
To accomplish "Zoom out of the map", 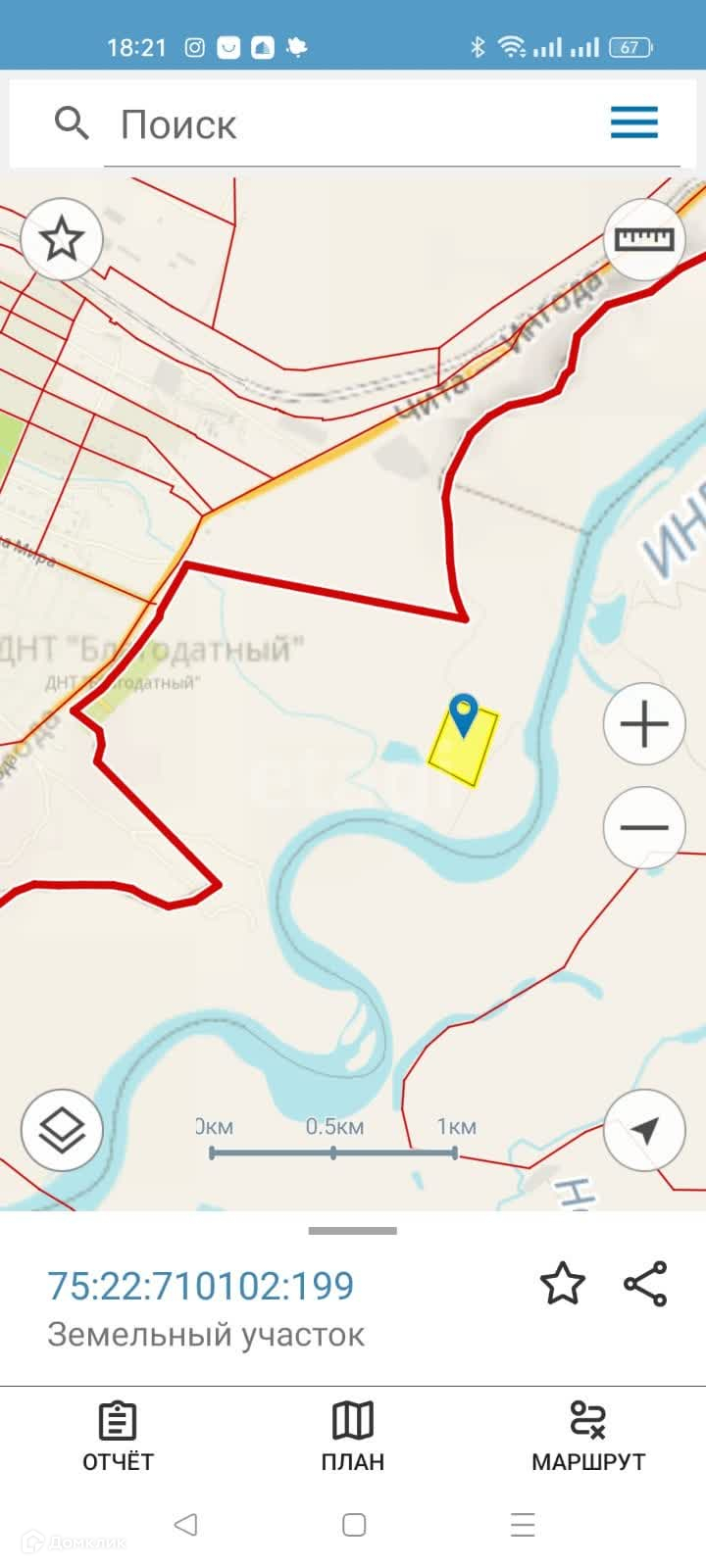I will 643,827.
